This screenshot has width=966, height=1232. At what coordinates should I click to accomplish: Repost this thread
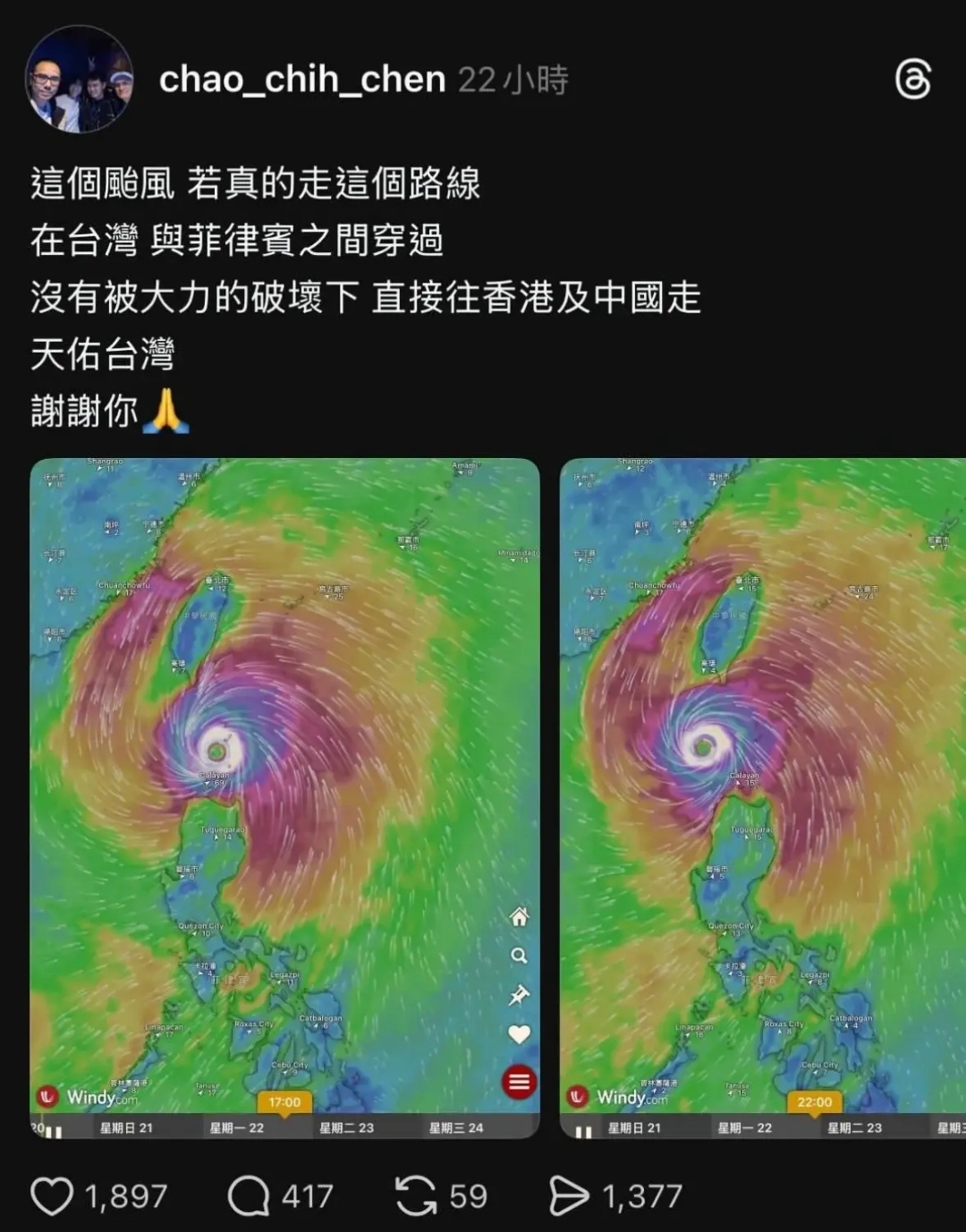click(416, 1195)
